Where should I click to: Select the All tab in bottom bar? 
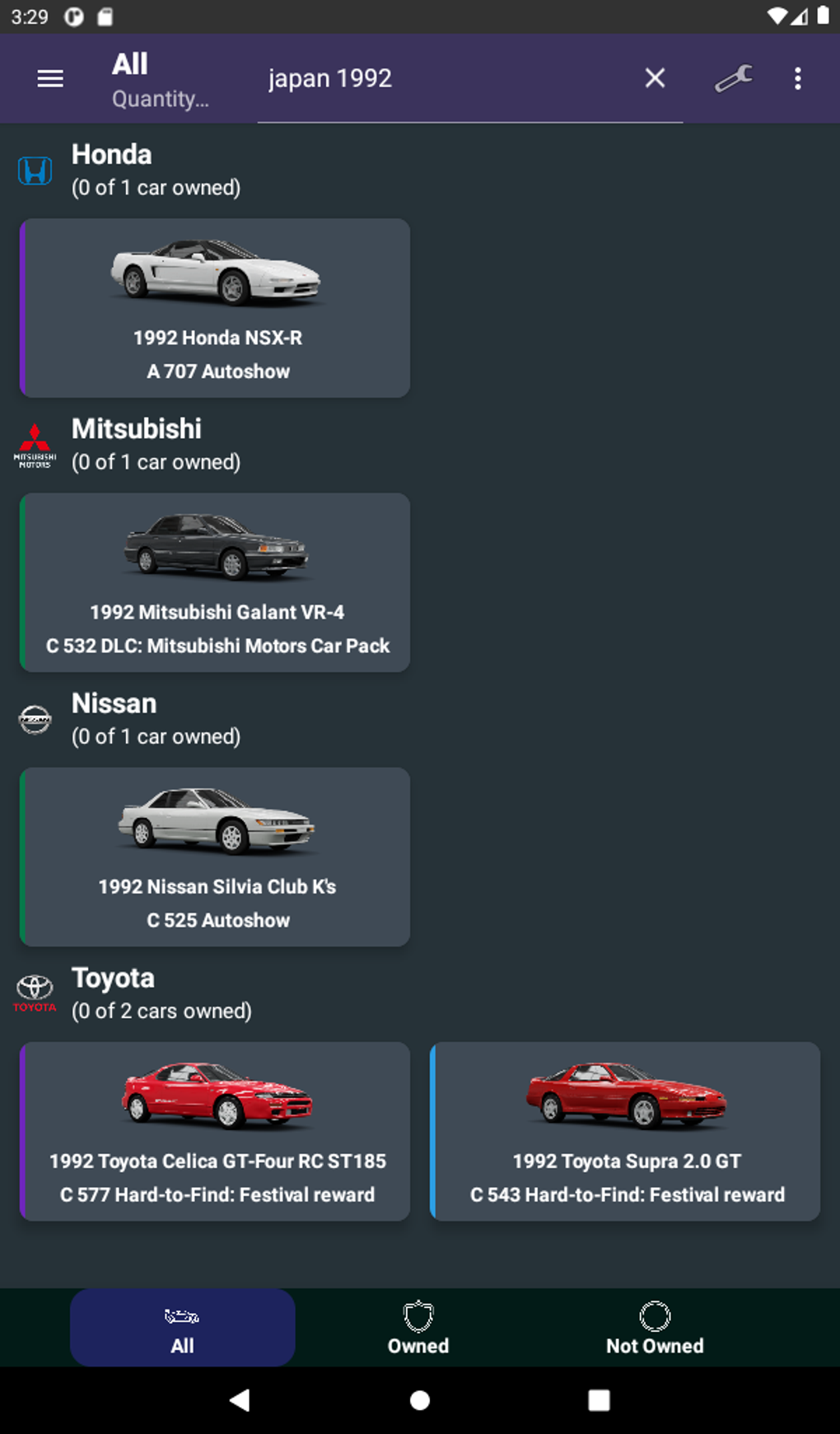[x=182, y=1328]
